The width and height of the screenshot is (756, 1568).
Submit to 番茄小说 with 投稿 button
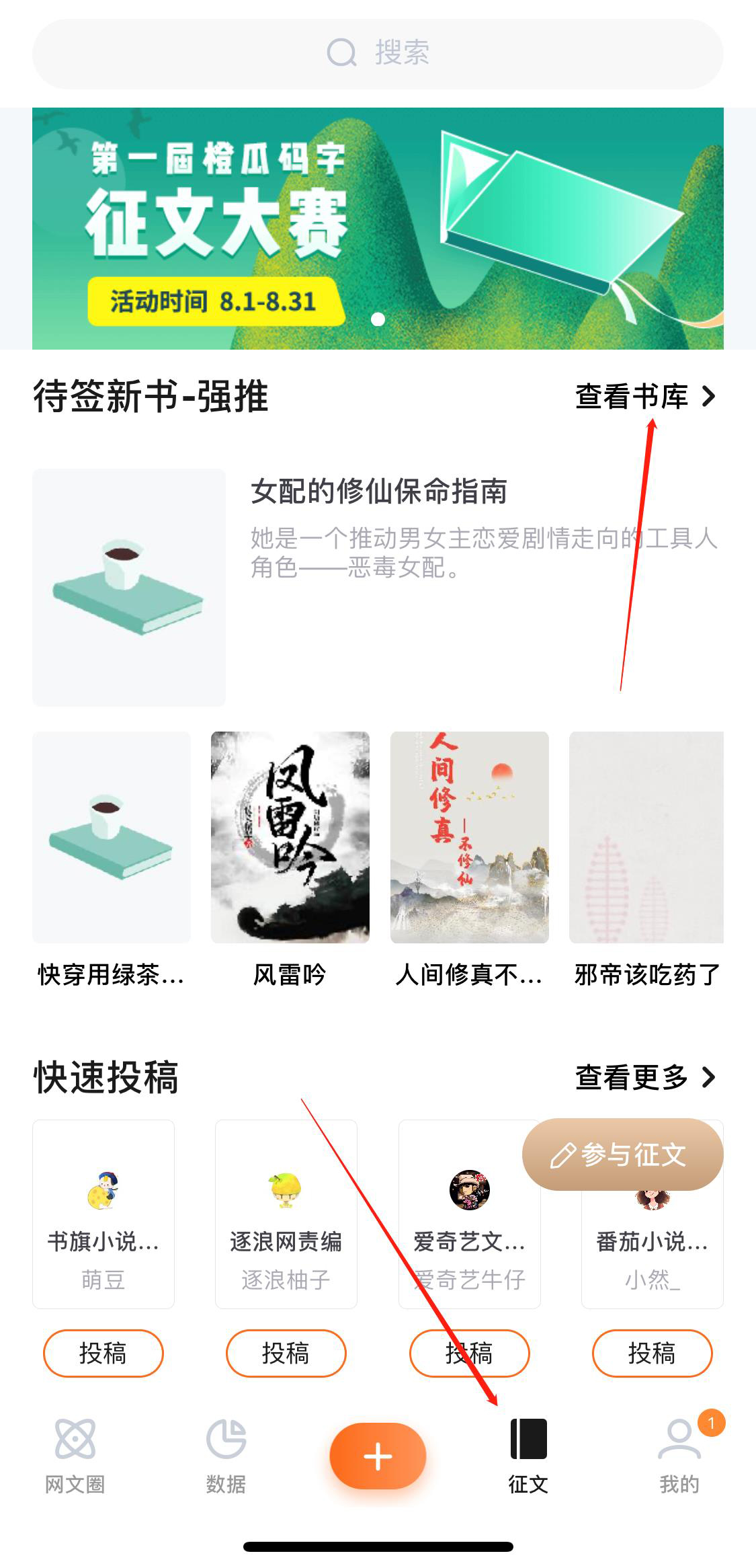point(652,1353)
